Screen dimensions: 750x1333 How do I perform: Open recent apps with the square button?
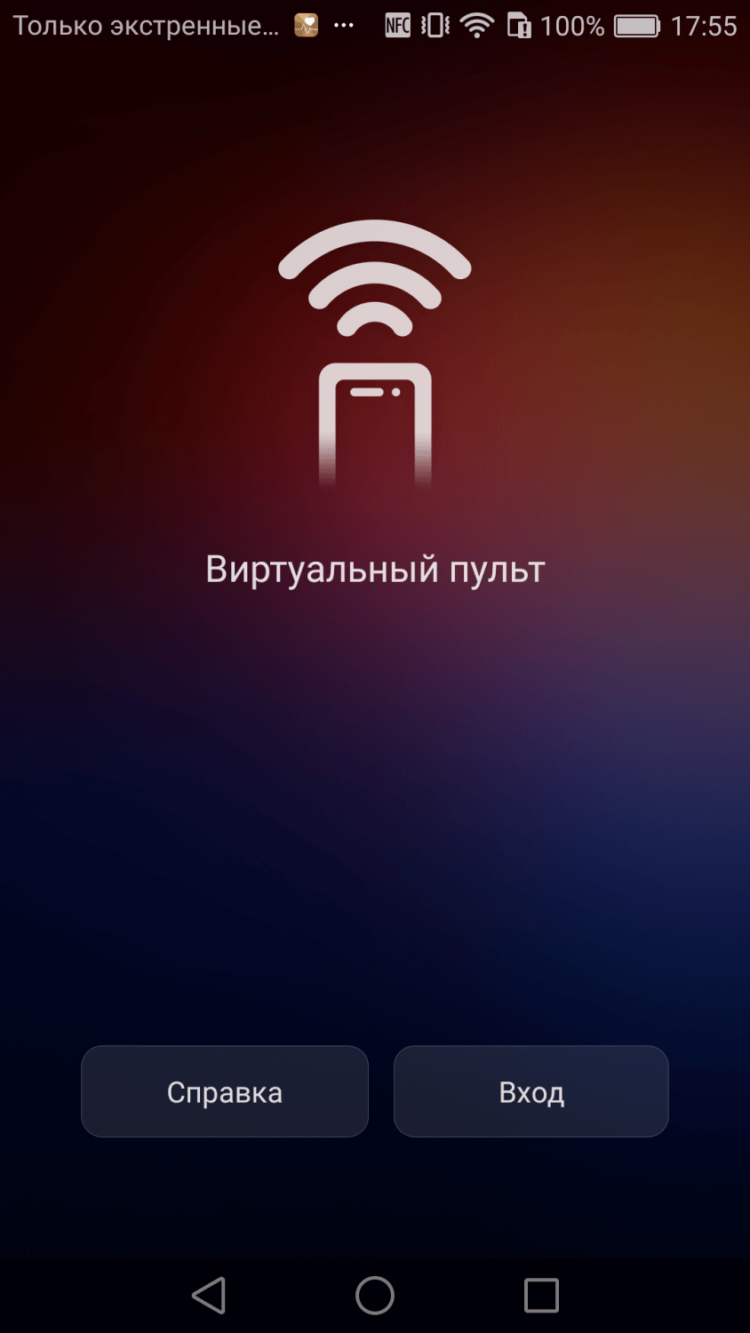(541, 1295)
